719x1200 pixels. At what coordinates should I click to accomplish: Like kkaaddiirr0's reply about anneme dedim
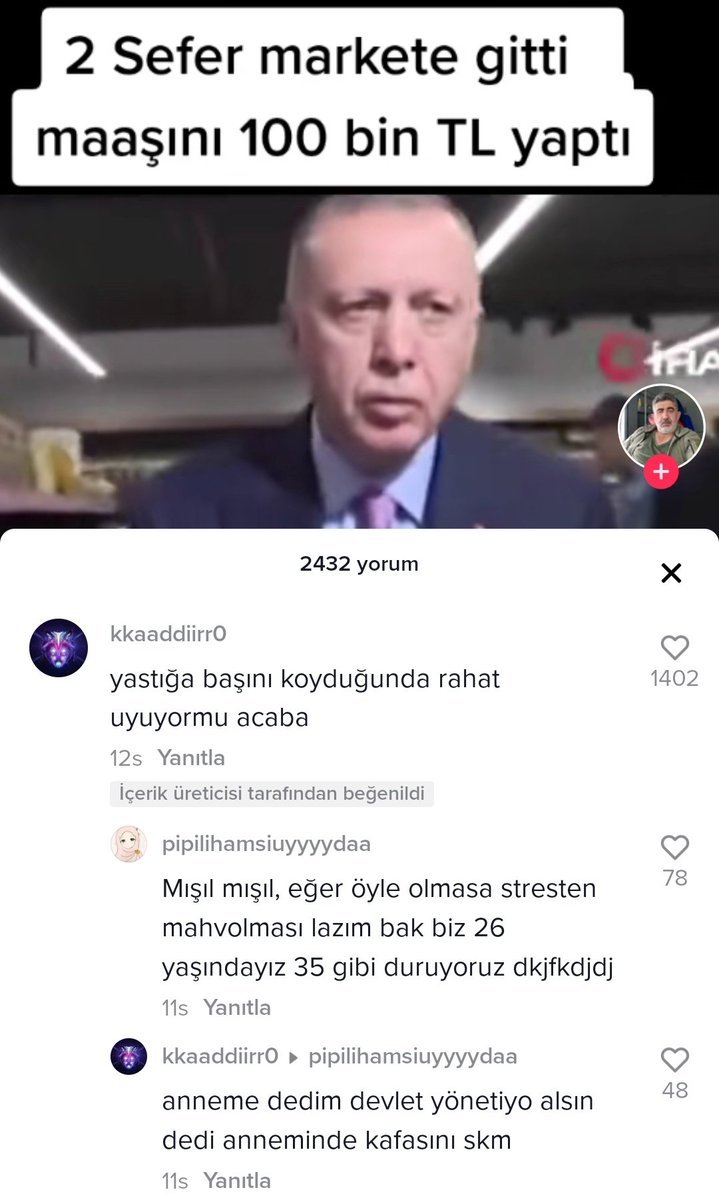point(675,1060)
